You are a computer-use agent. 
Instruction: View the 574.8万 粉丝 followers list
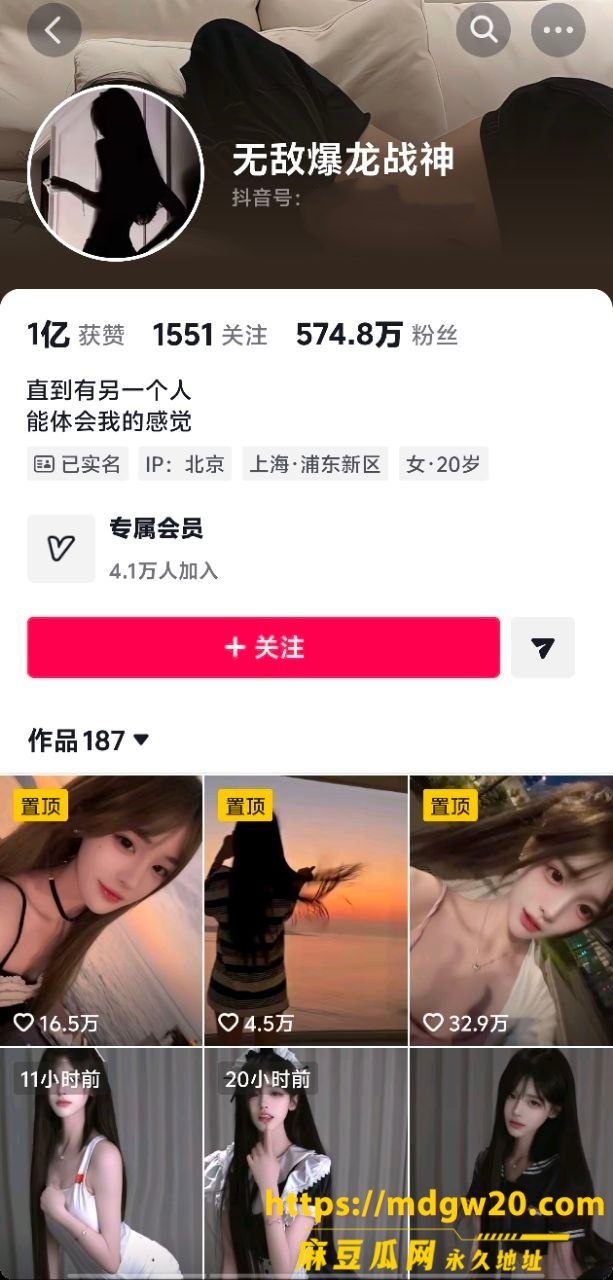click(377, 335)
